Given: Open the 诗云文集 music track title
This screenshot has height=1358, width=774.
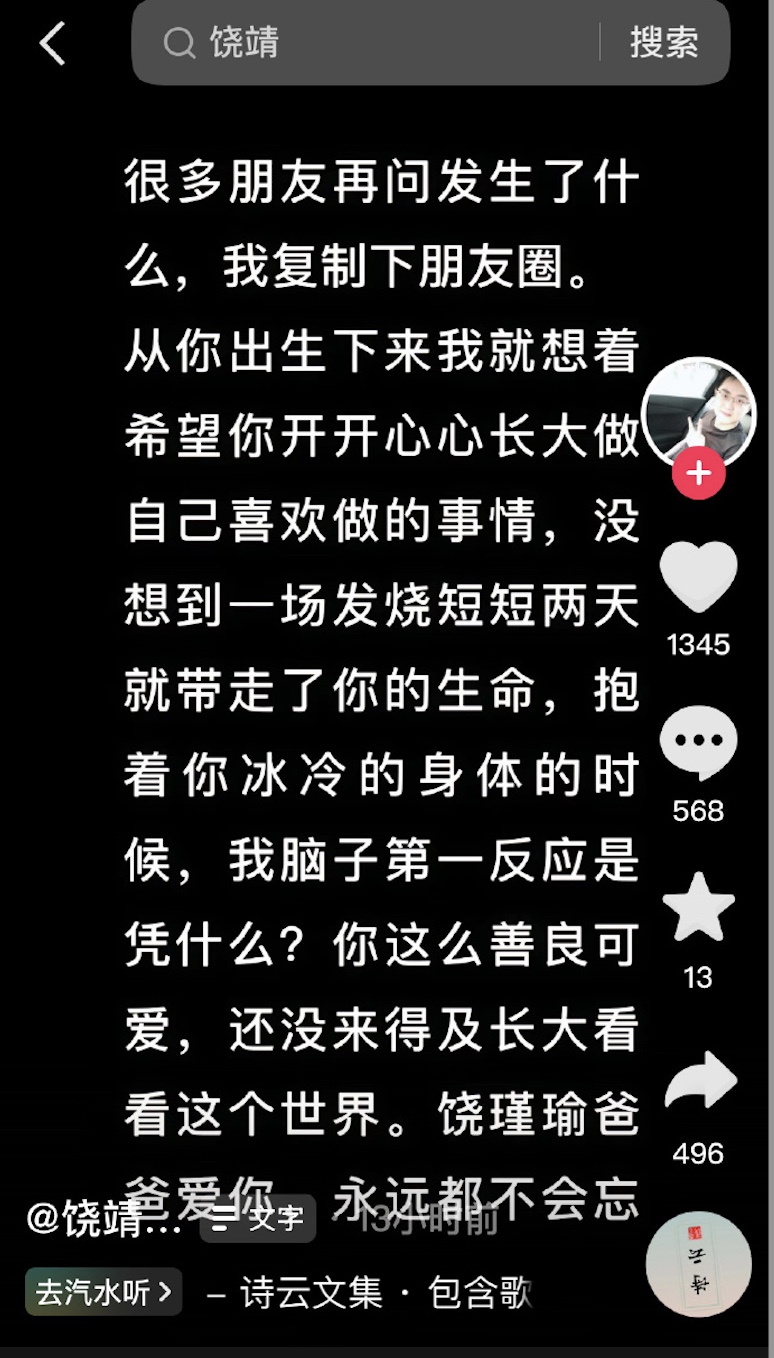Looking at the screenshot, I should (312, 1293).
